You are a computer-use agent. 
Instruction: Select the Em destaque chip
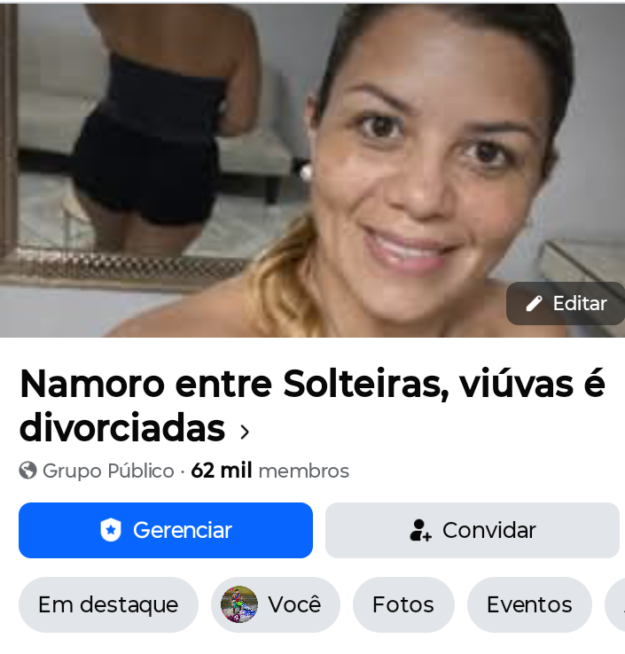tap(108, 605)
